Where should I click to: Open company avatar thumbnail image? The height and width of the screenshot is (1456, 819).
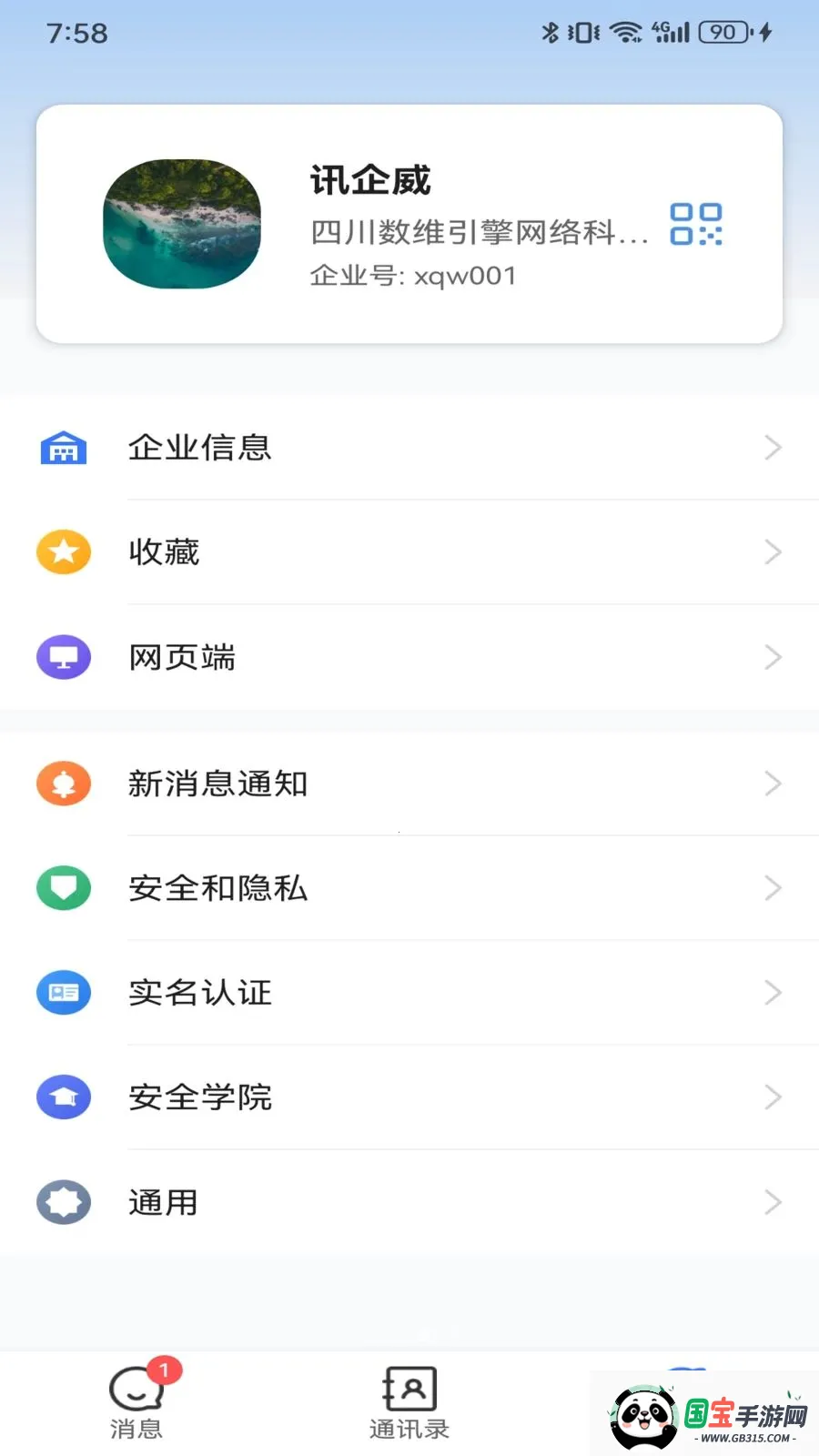181,224
